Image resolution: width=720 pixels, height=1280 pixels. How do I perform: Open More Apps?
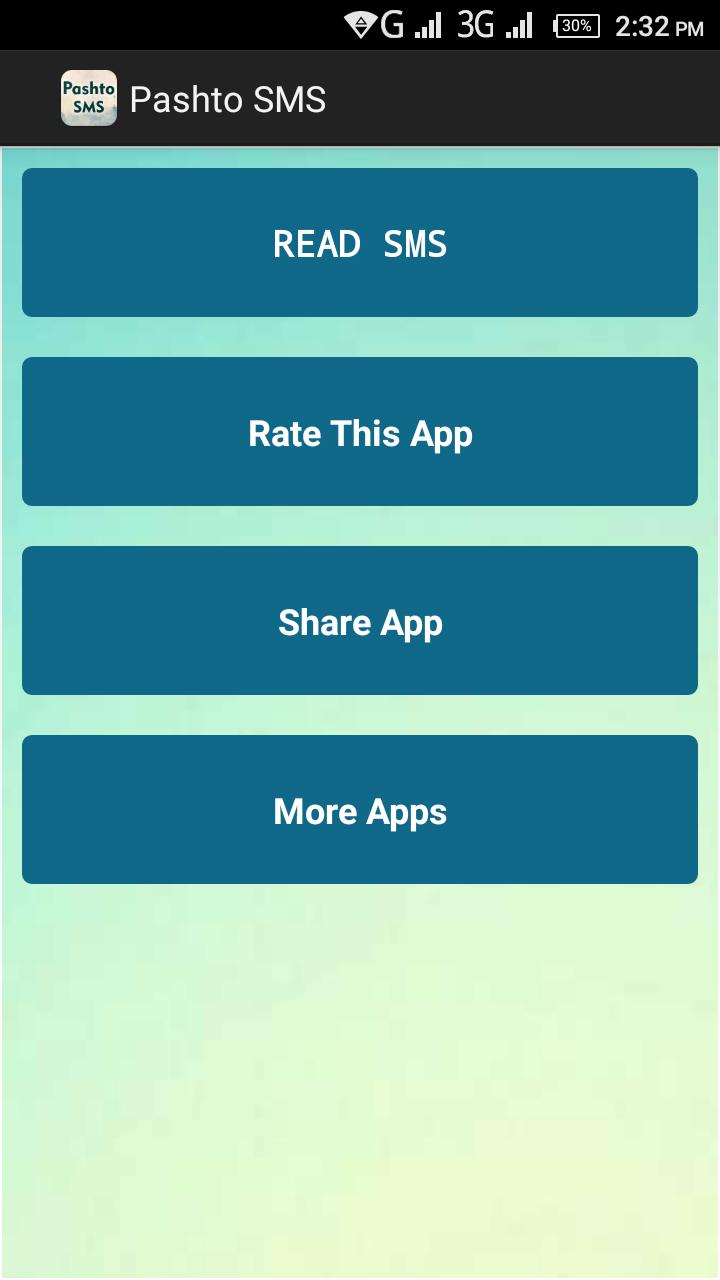point(360,810)
